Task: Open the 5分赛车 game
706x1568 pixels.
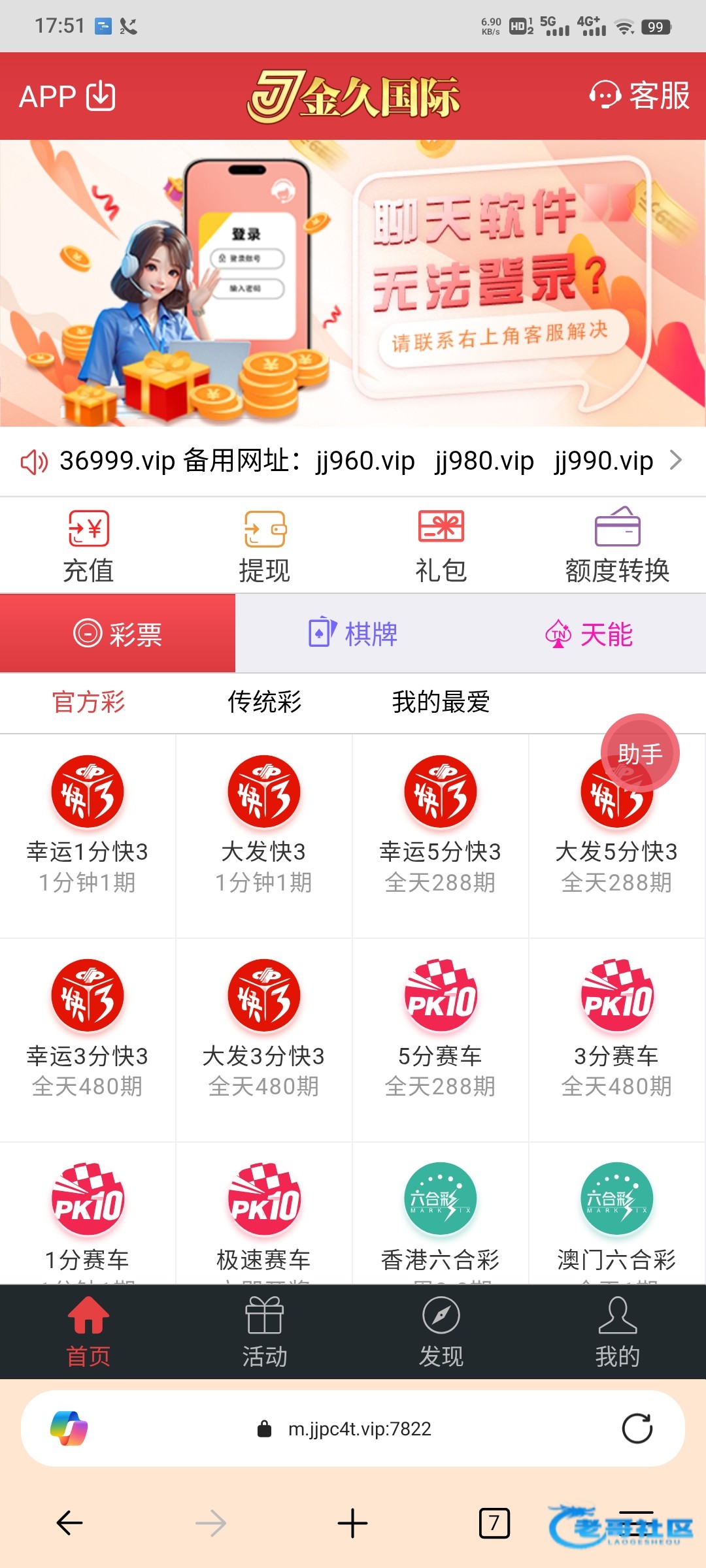Action: (x=441, y=1027)
